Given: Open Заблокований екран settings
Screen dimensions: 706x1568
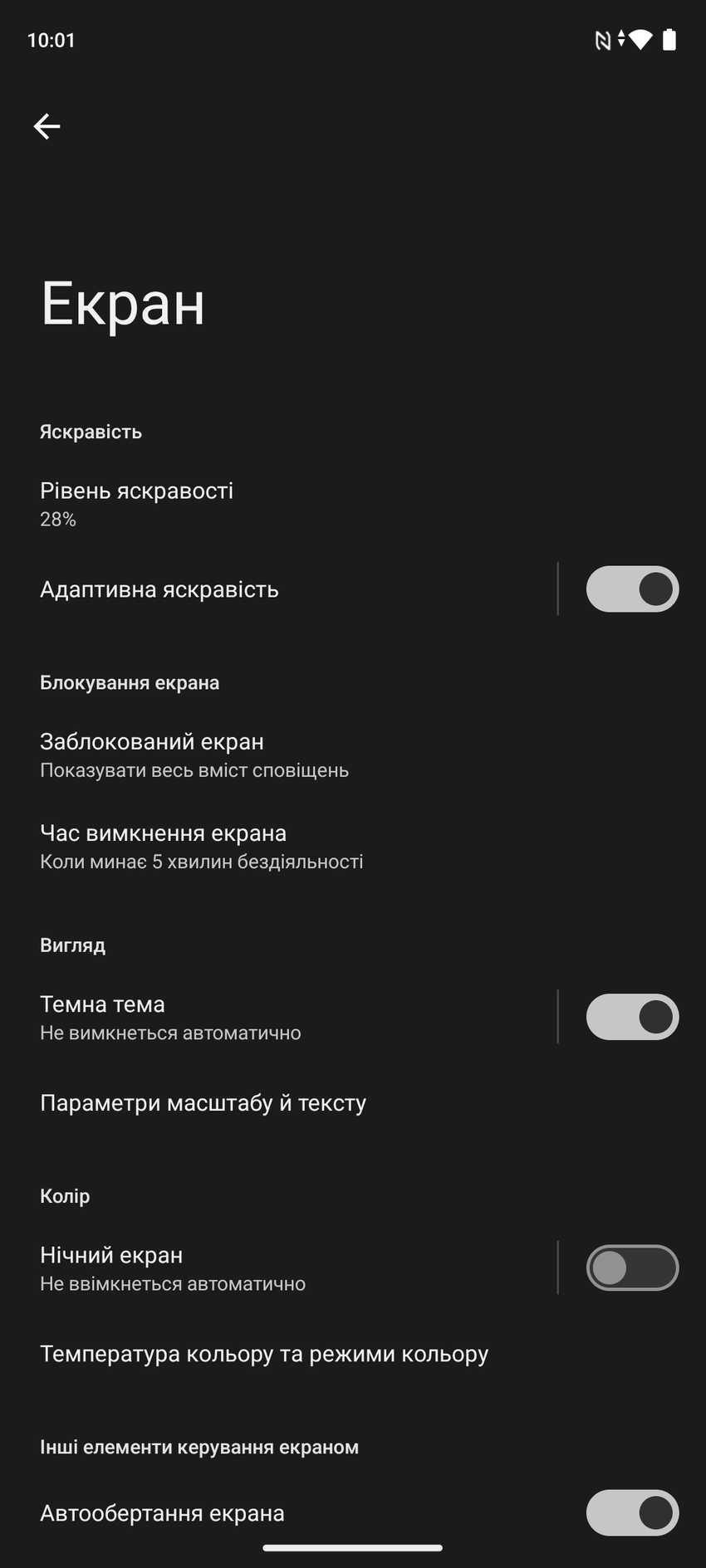Looking at the screenshot, I should click(x=194, y=755).
